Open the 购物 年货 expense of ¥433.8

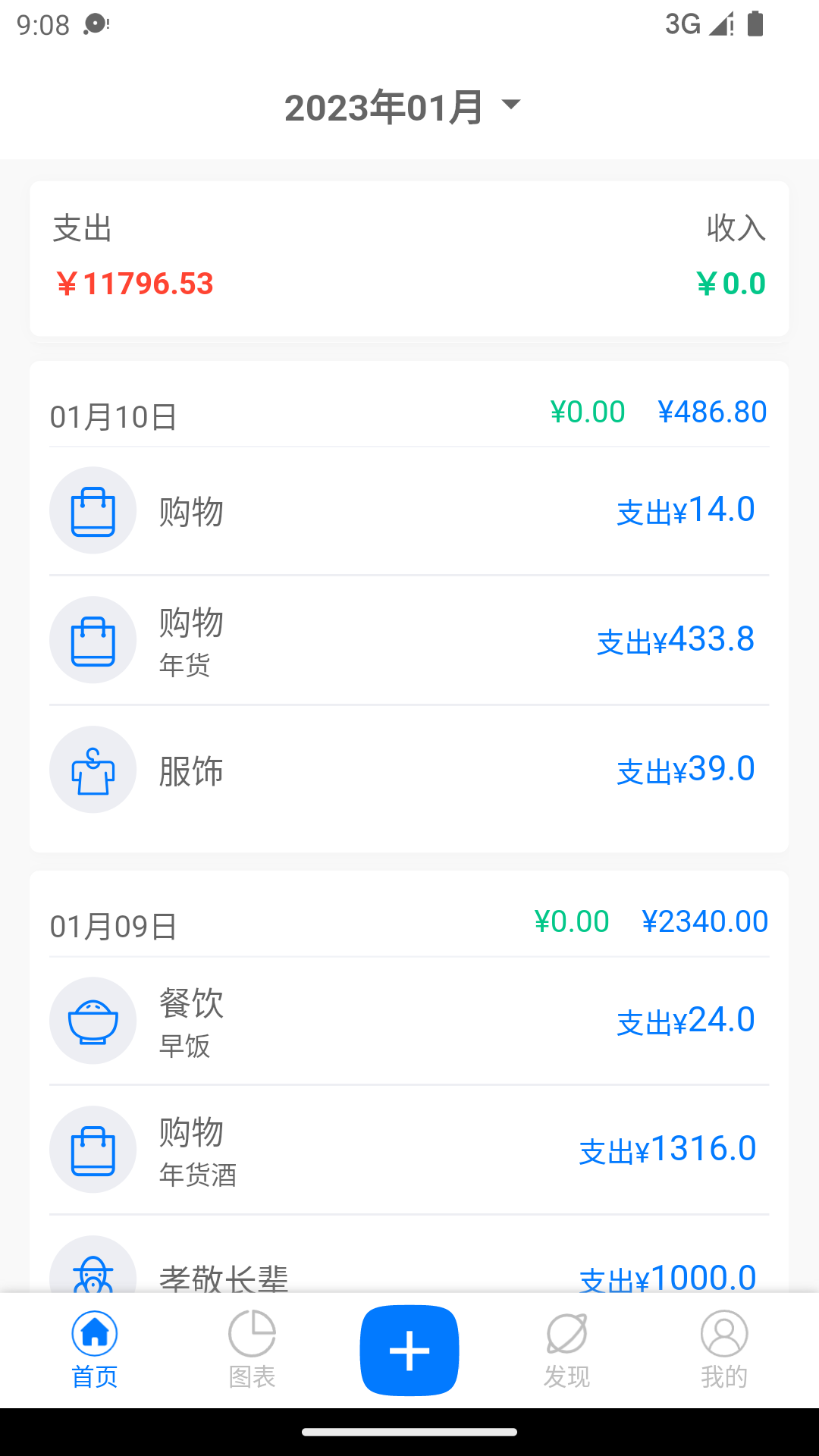[409, 640]
